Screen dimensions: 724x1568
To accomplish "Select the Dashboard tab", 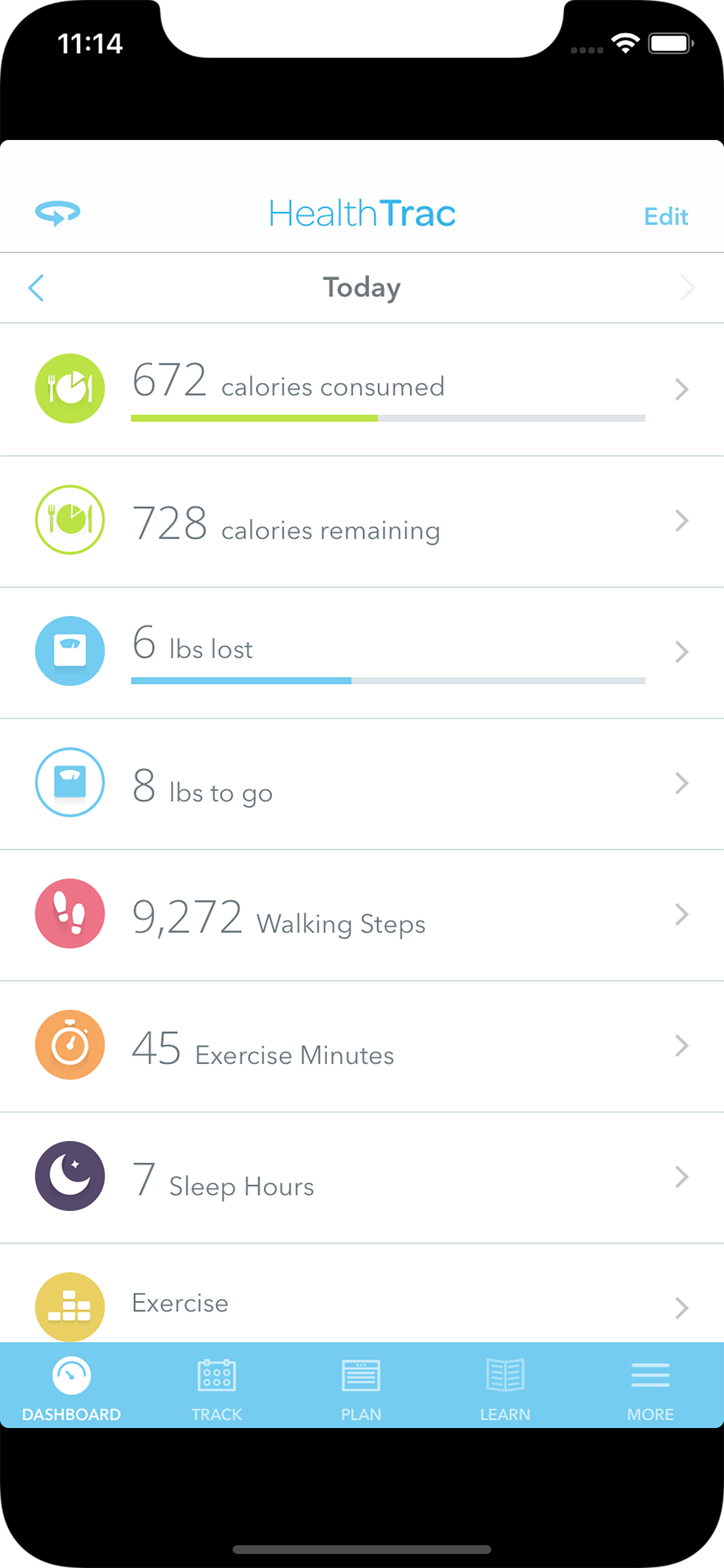I will (71, 1386).
